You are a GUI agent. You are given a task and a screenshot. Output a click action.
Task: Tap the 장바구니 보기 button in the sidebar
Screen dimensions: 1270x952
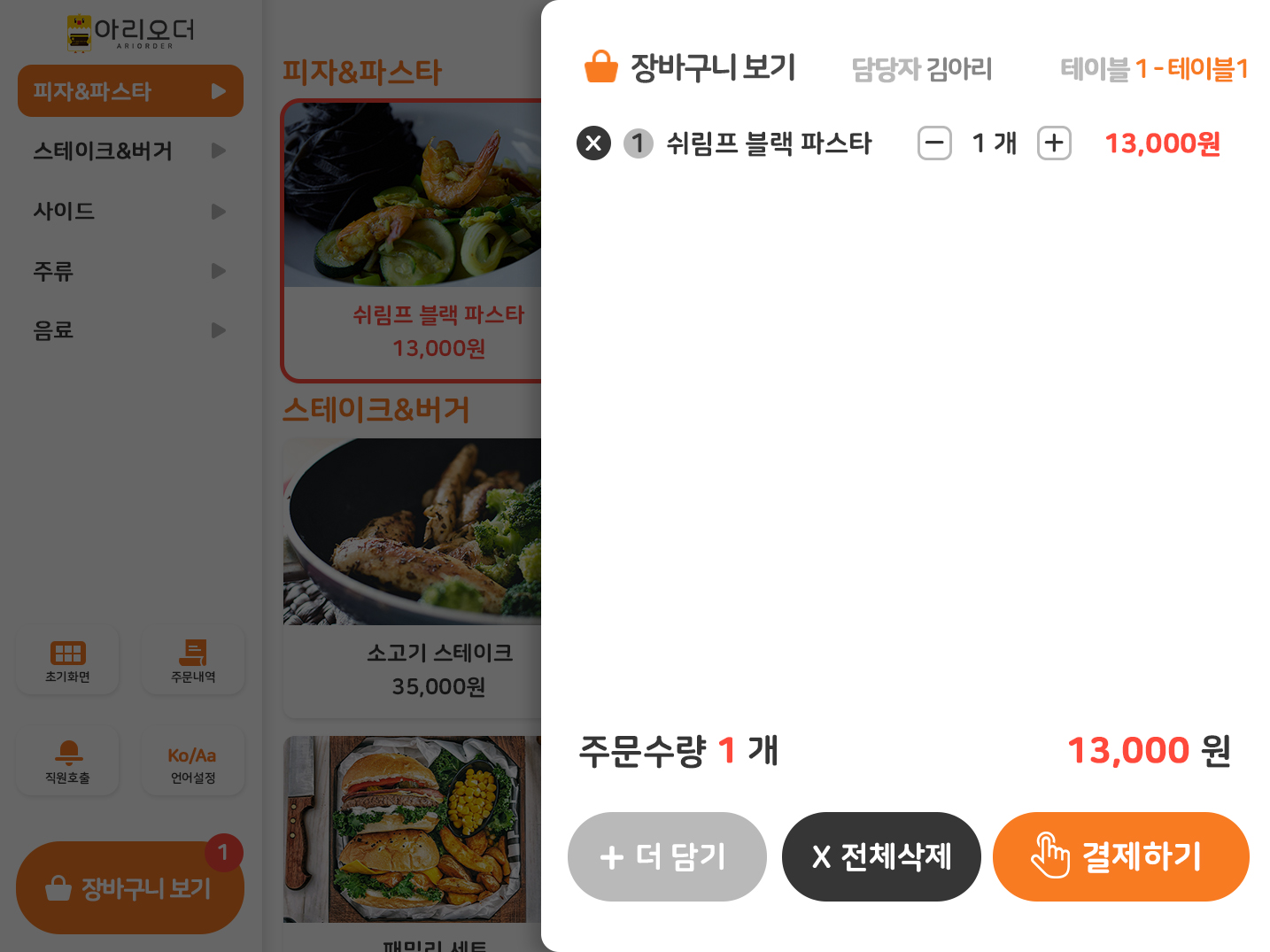(129, 887)
